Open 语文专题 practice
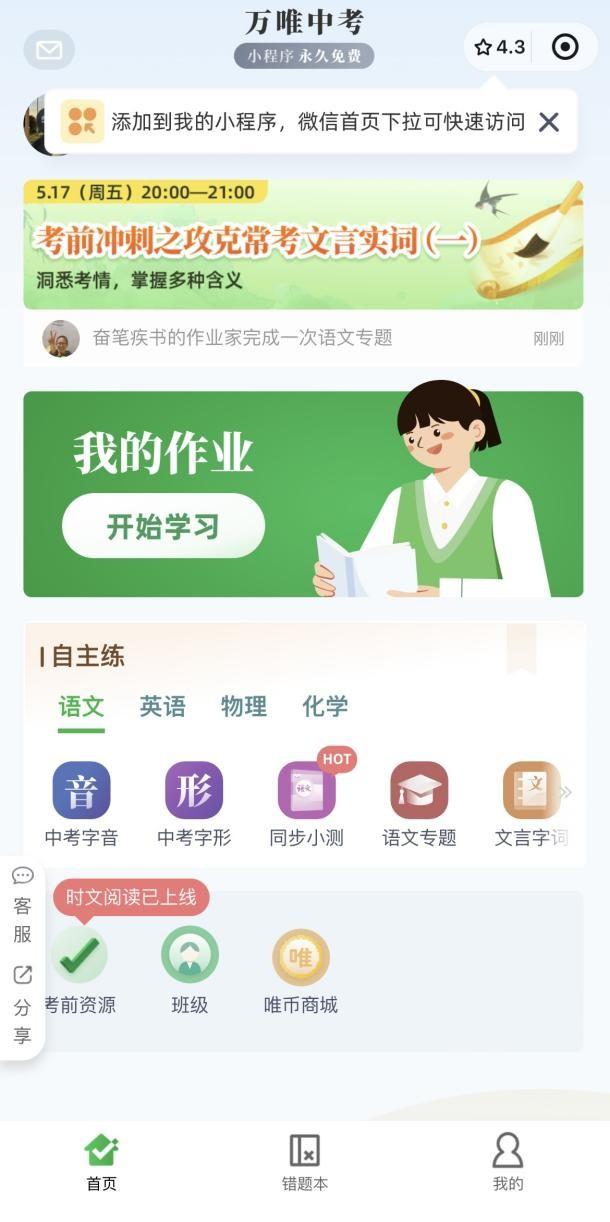The height and width of the screenshot is (1222, 610). click(x=419, y=804)
